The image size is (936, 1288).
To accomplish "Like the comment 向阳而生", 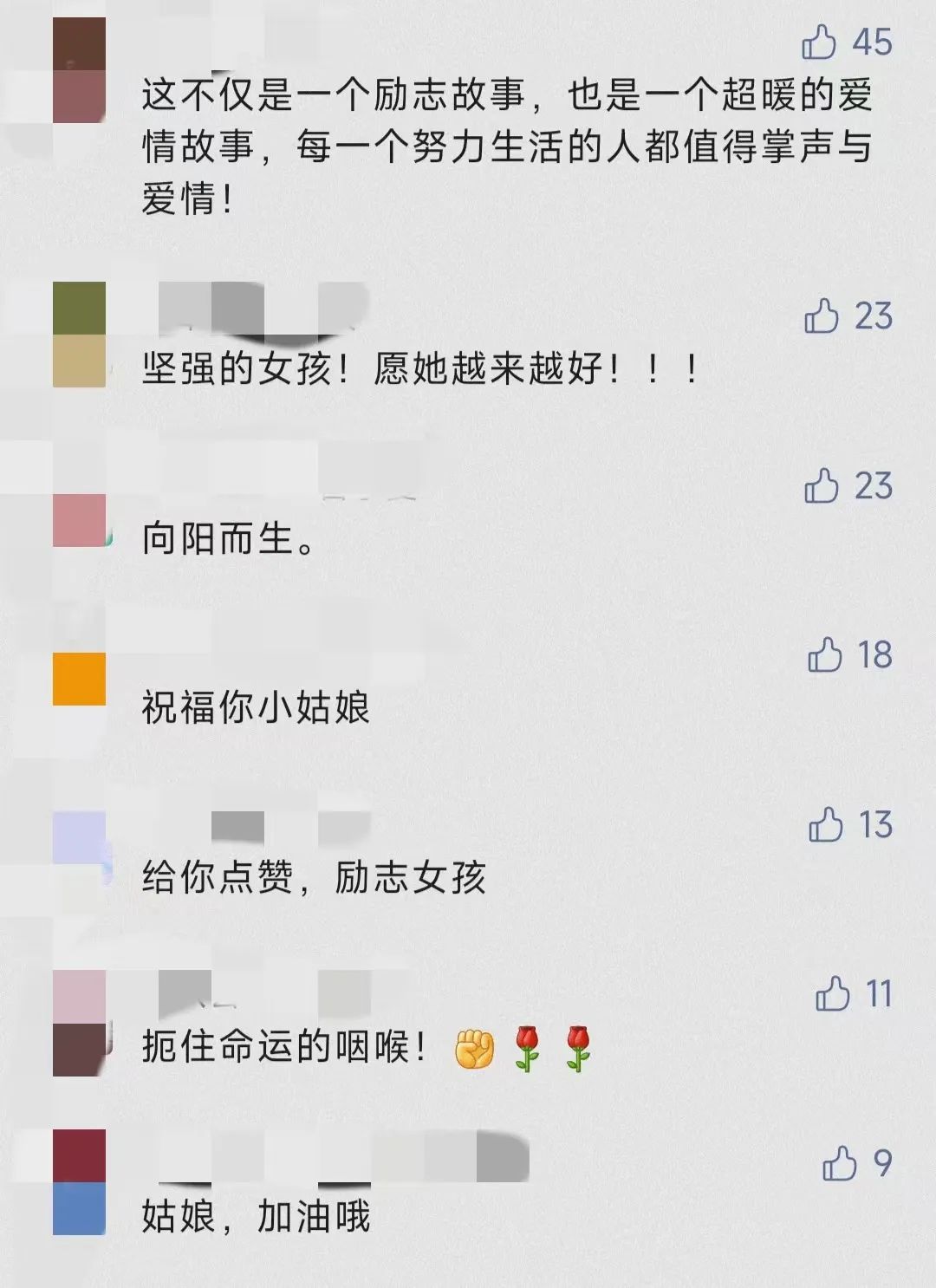I will [822, 486].
